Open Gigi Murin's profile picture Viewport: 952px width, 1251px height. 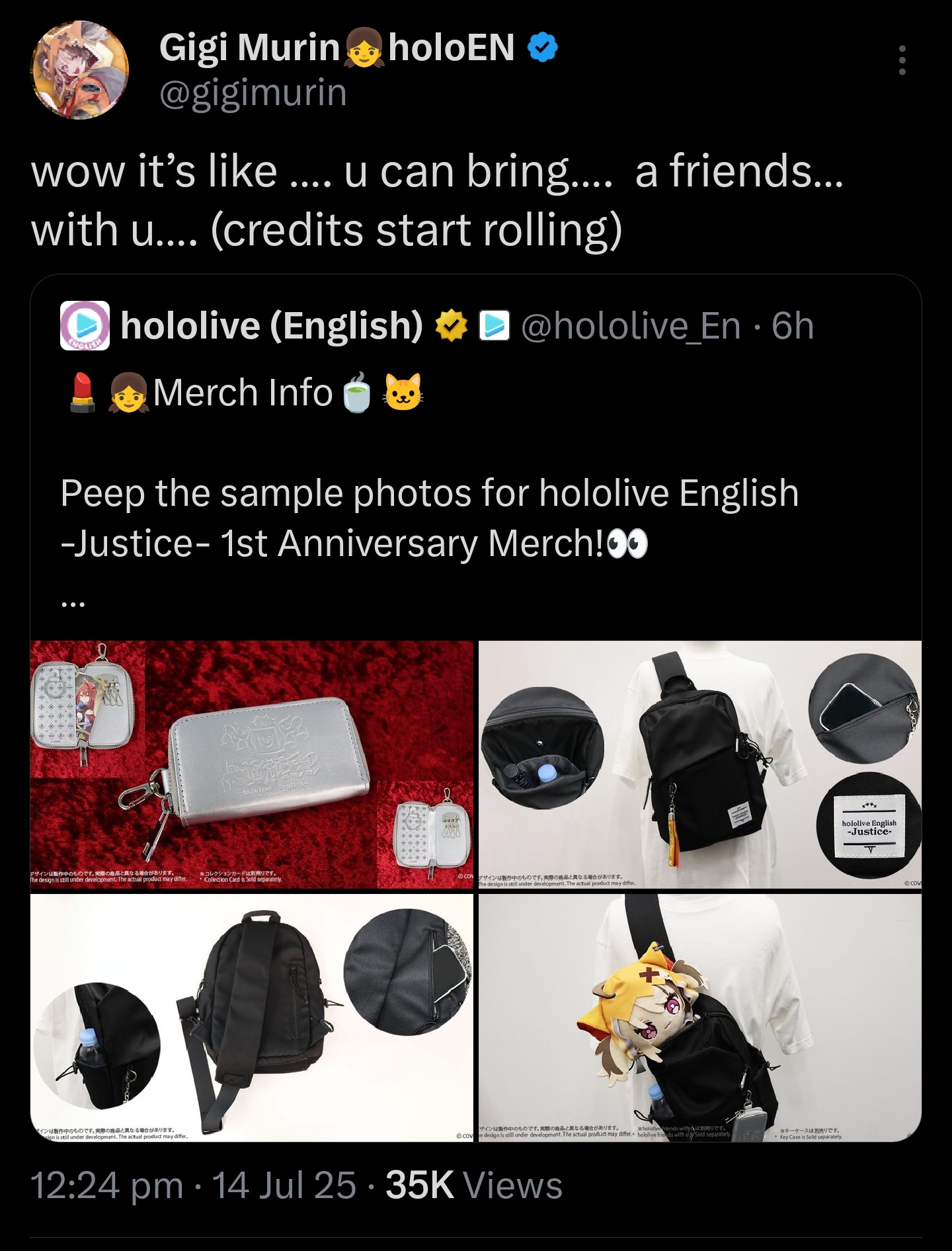click(x=80, y=70)
